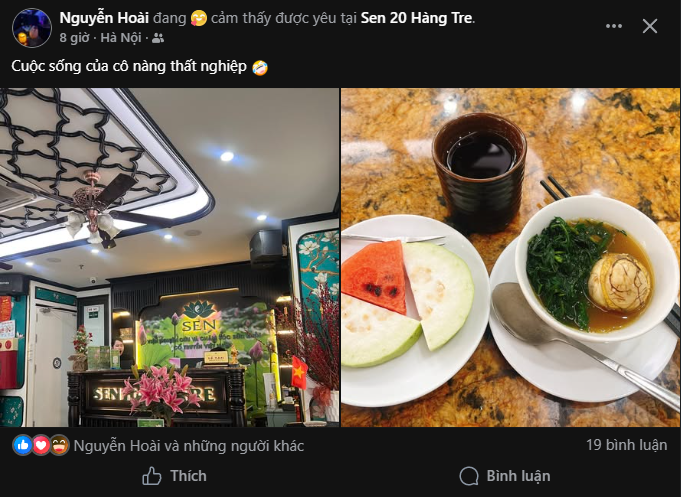View the food tray photo
The width and height of the screenshot is (681, 497).
510,257
